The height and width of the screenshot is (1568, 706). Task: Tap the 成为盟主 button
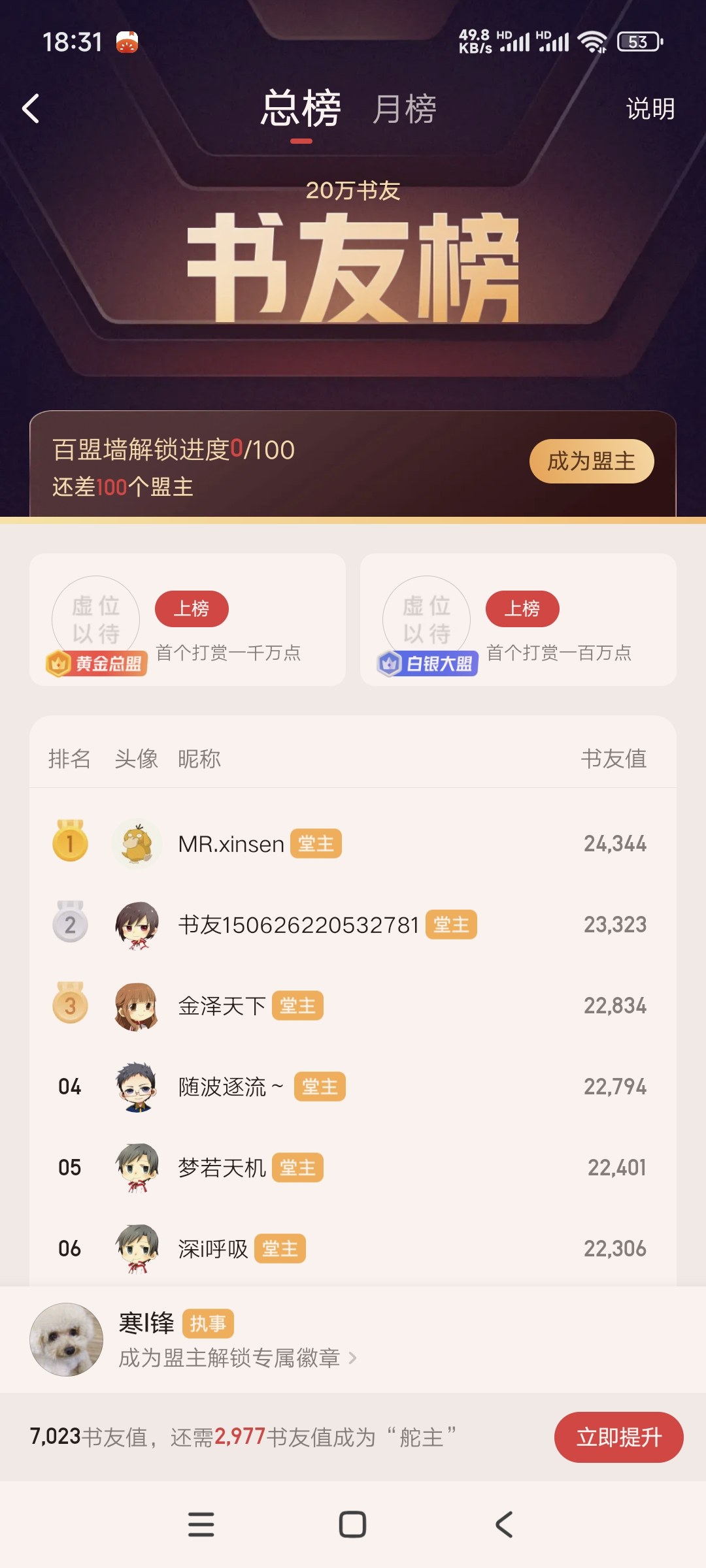click(x=592, y=461)
